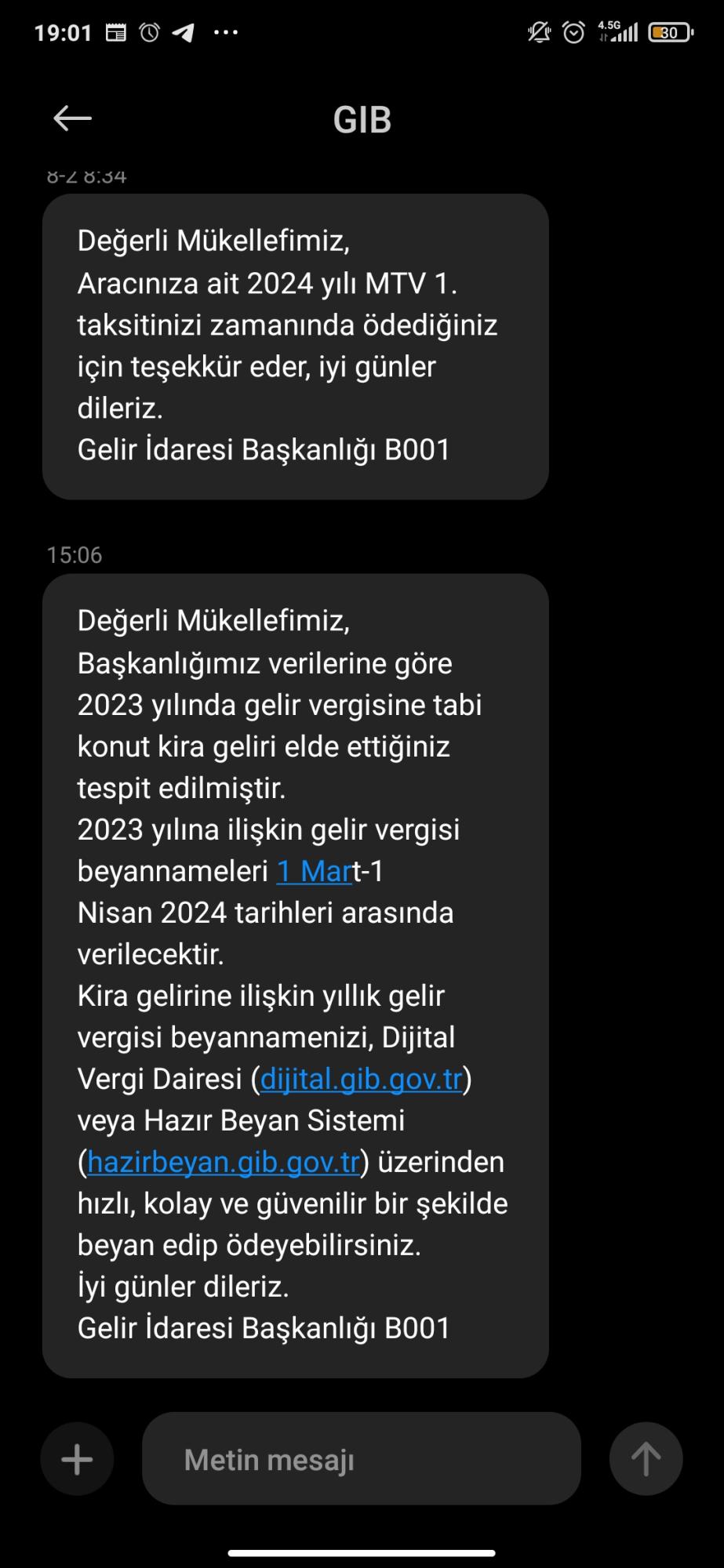Image resolution: width=724 pixels, height=1568 pixels.
Task: Open attachments with the plus icon
Action: (x=75, y=1458)
